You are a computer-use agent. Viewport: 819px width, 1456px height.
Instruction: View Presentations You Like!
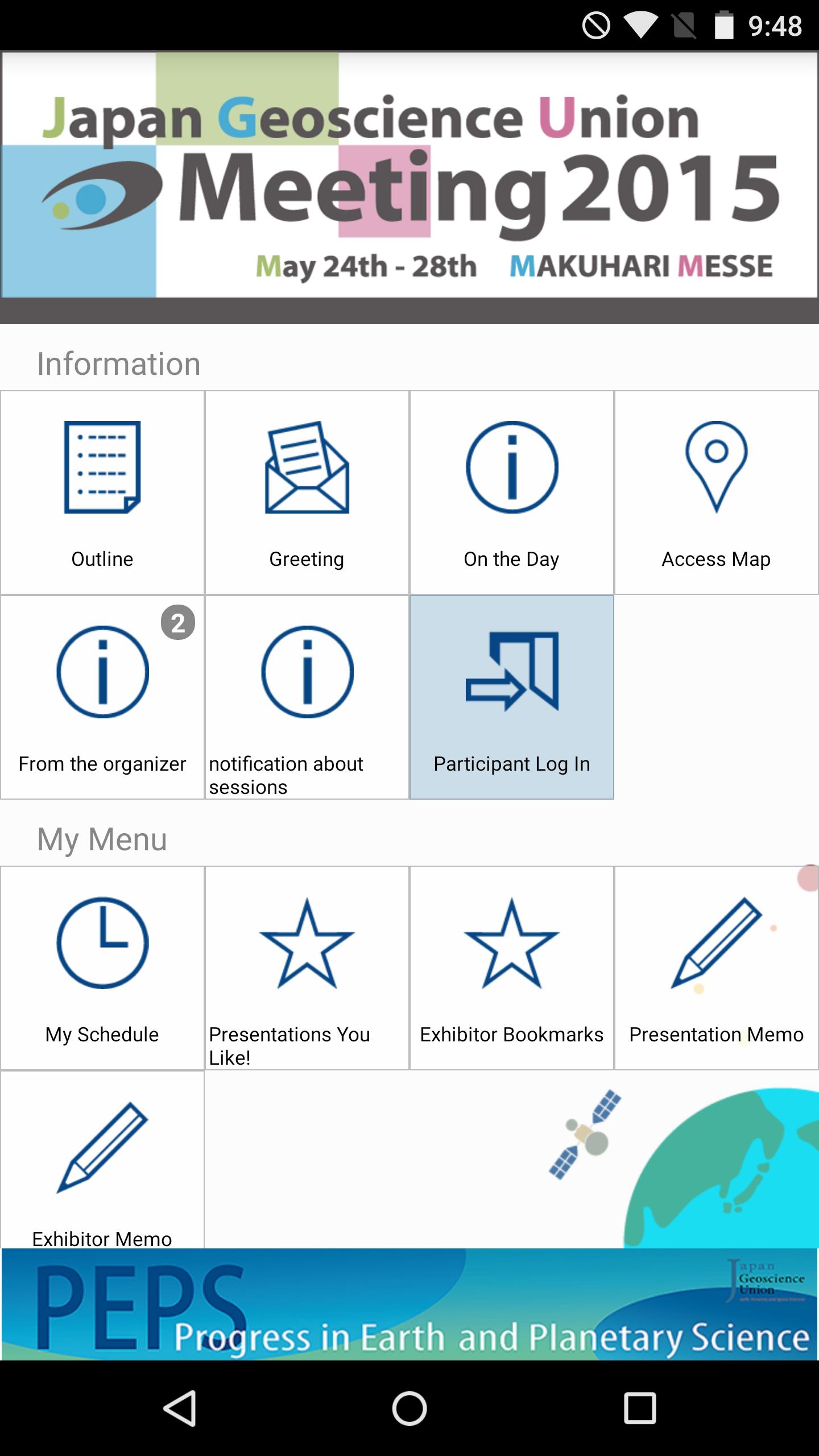[307, 968]
